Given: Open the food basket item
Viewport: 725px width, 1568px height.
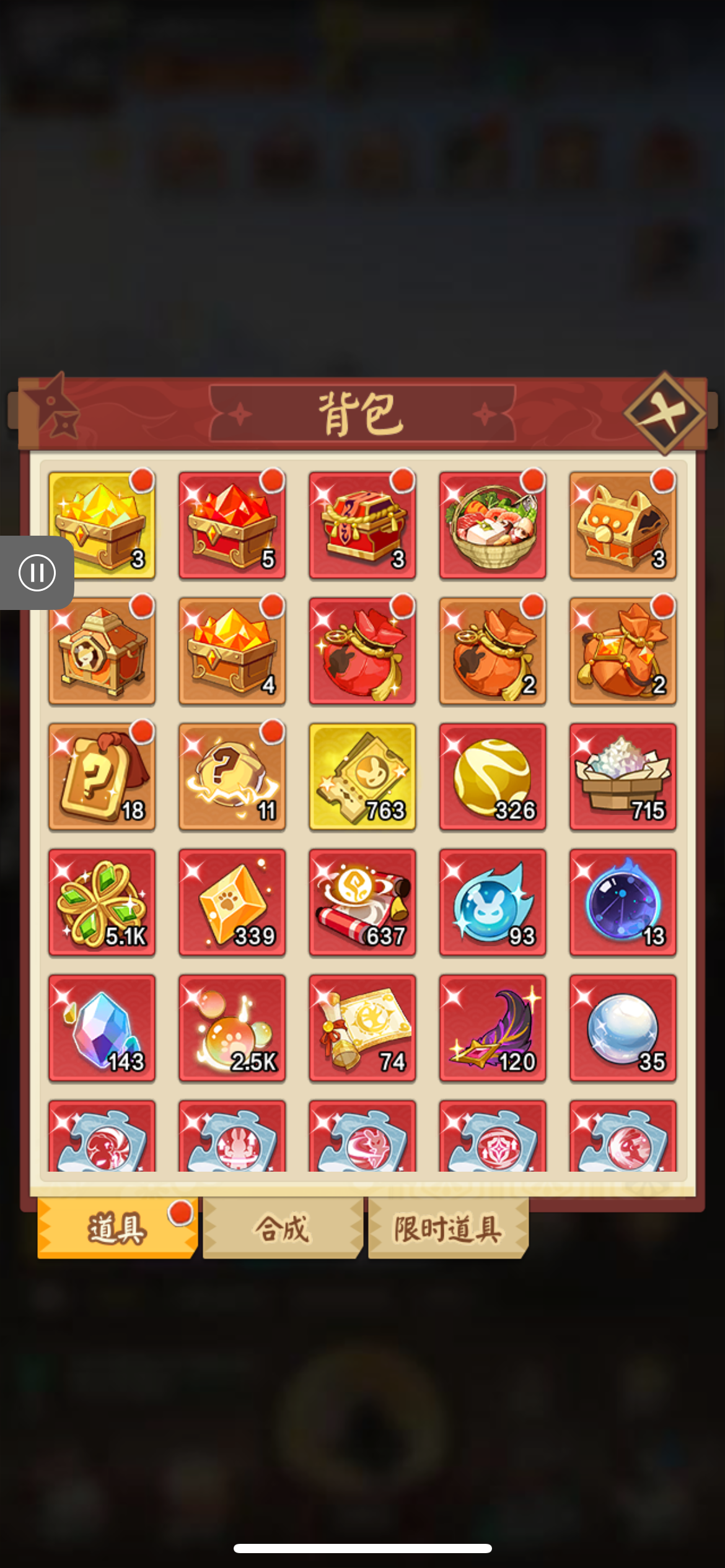Looking at the screenshot, I should tap(492, 525).
